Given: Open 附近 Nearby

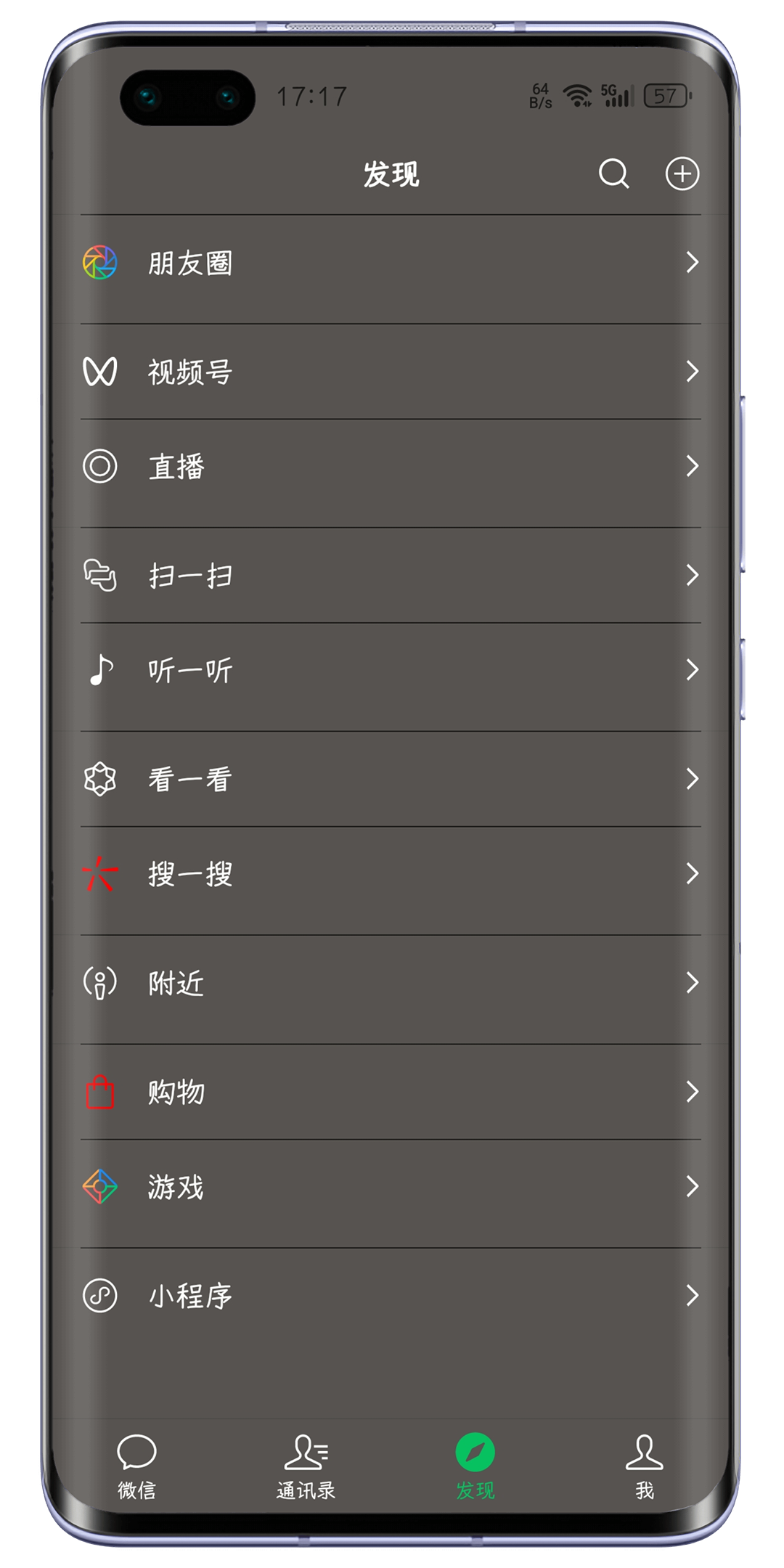Looking at the screenshot, I should point(391,983).
